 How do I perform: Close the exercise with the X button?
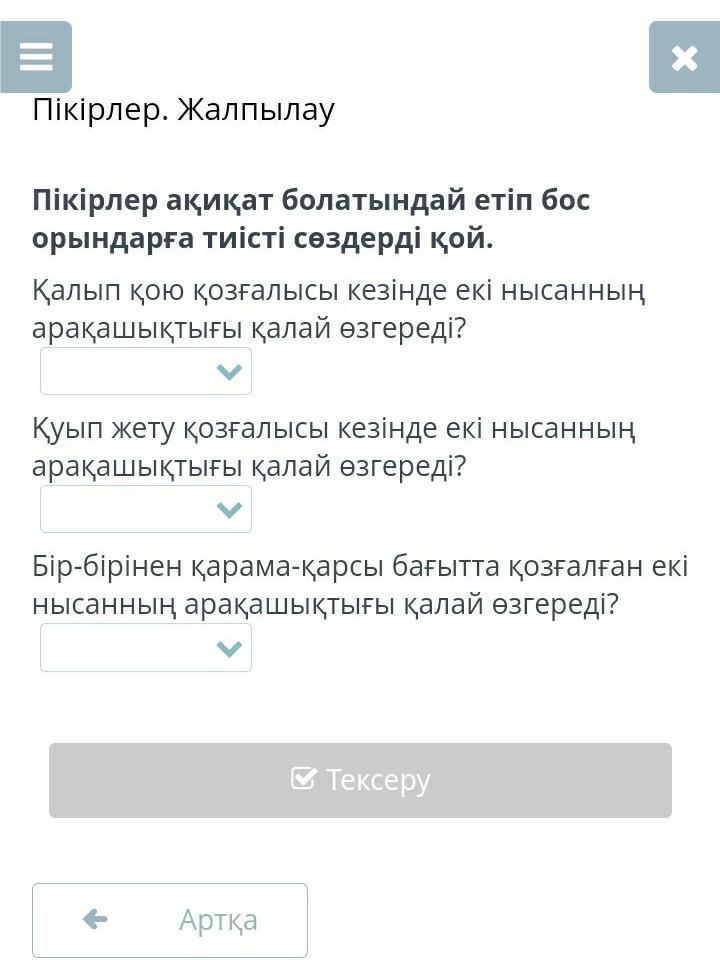pos(684,58)
